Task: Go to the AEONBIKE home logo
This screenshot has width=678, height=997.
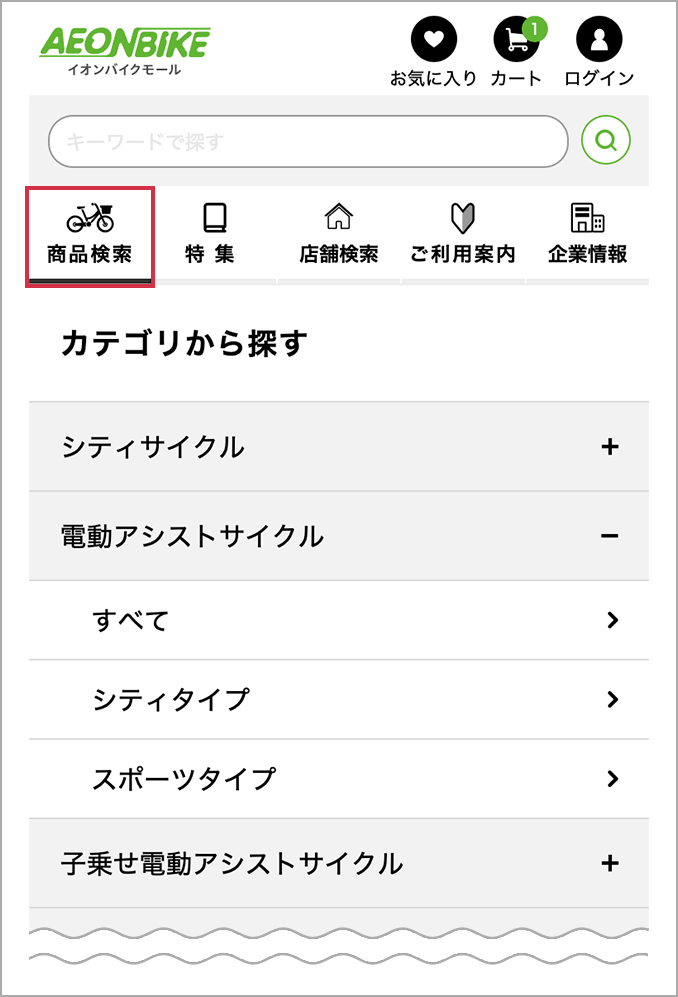Action: pyautogui.click(x=125, y=50)
